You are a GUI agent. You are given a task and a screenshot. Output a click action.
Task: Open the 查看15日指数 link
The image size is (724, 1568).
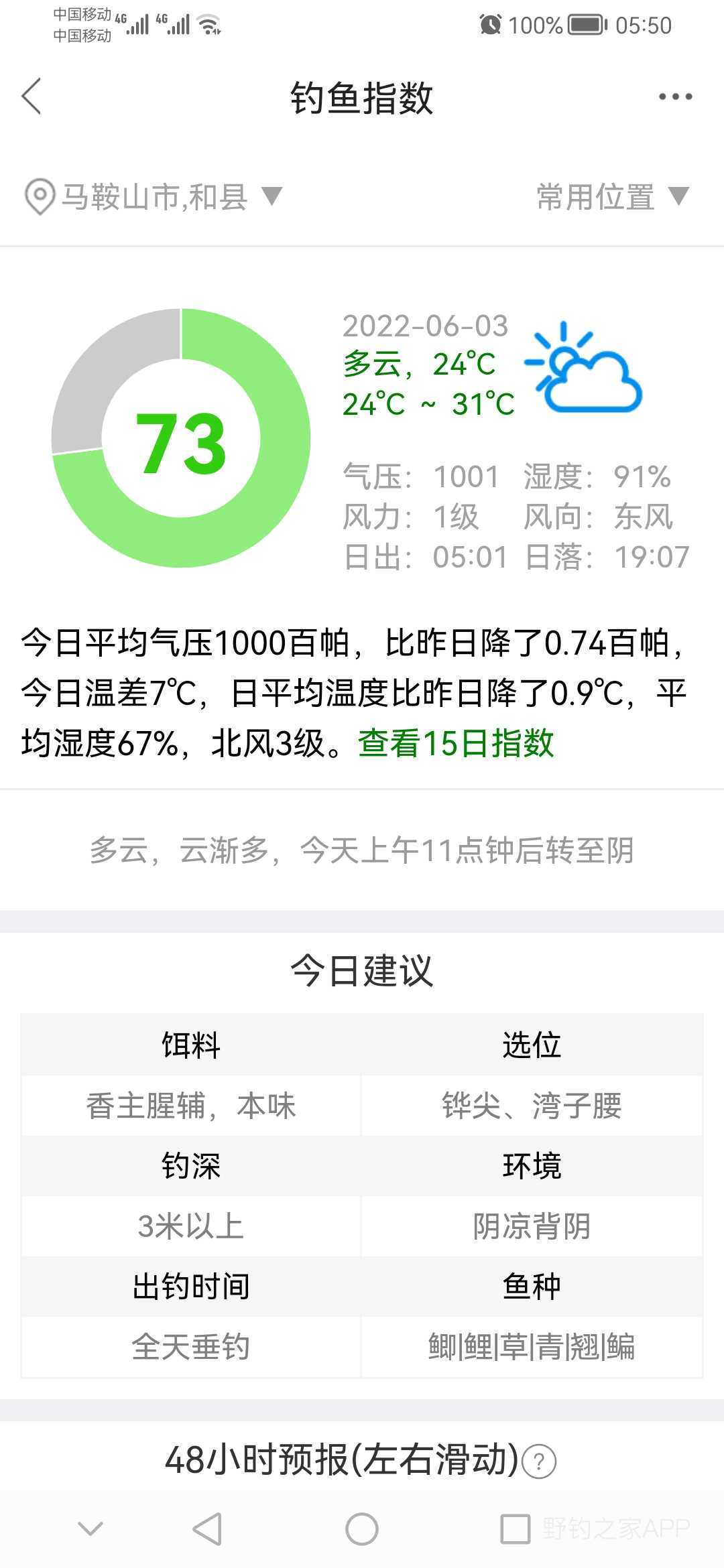(456, 743)
